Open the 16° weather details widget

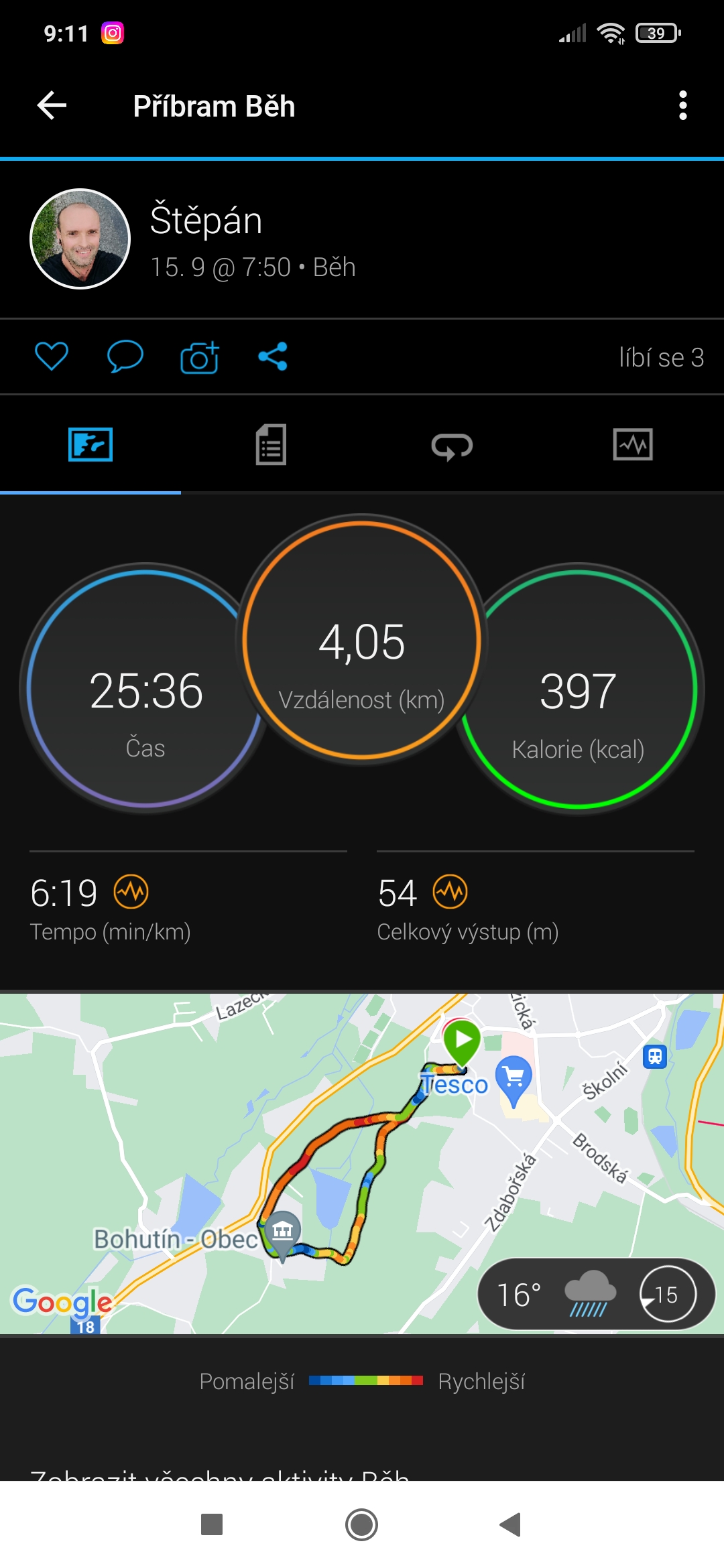coord(596,1295)
